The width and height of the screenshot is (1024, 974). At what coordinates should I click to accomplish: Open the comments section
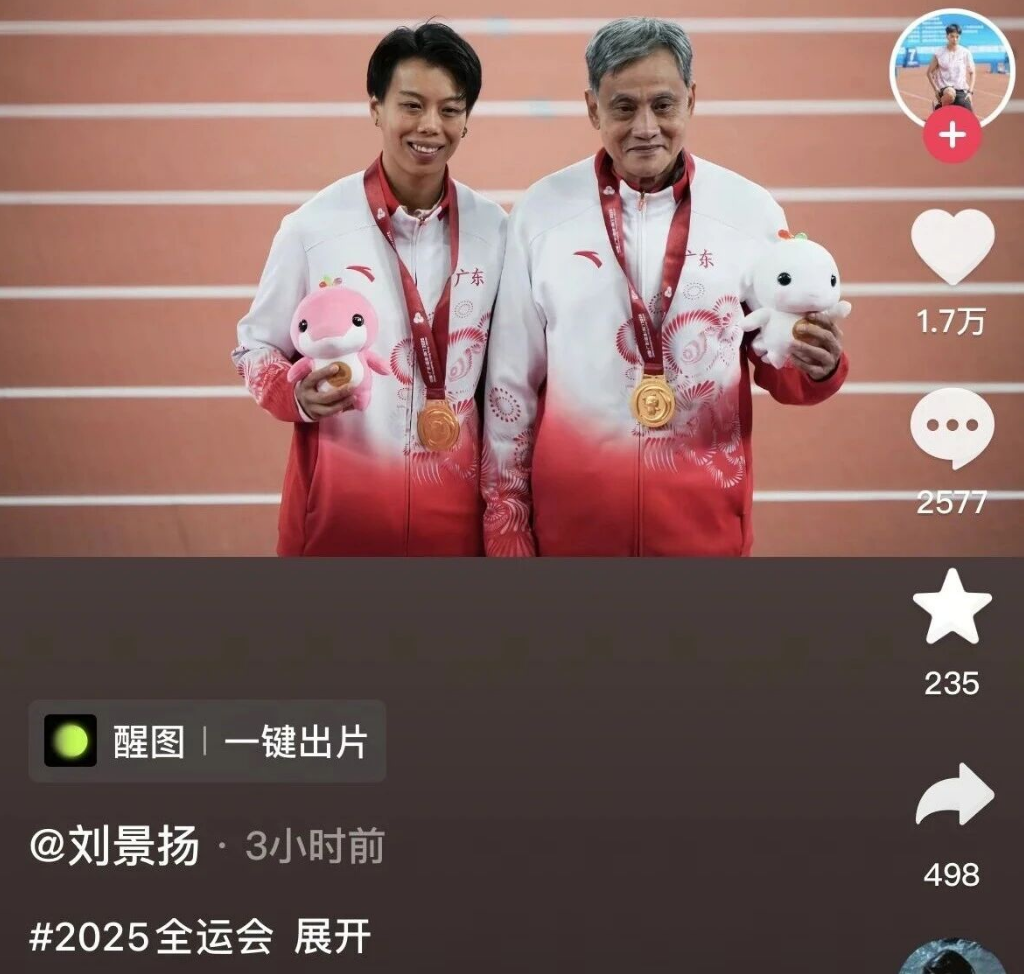coord(952,428)
